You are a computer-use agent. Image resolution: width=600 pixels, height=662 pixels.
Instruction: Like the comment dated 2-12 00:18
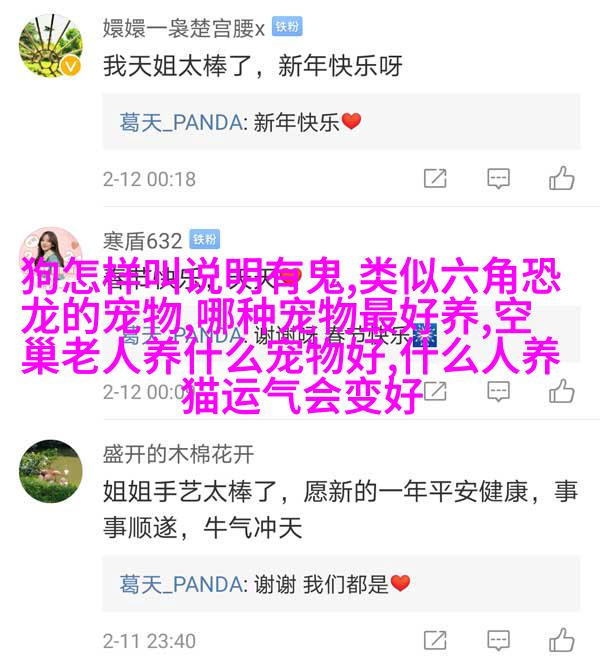point(562,179)
